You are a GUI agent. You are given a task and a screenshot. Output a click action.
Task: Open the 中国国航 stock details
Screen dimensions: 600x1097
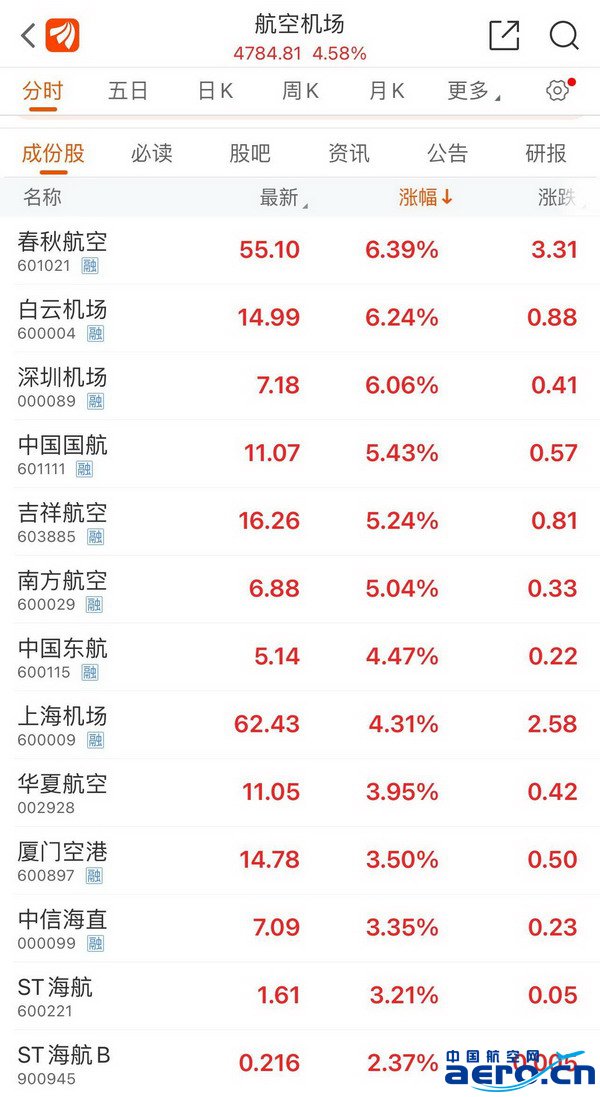300,453
